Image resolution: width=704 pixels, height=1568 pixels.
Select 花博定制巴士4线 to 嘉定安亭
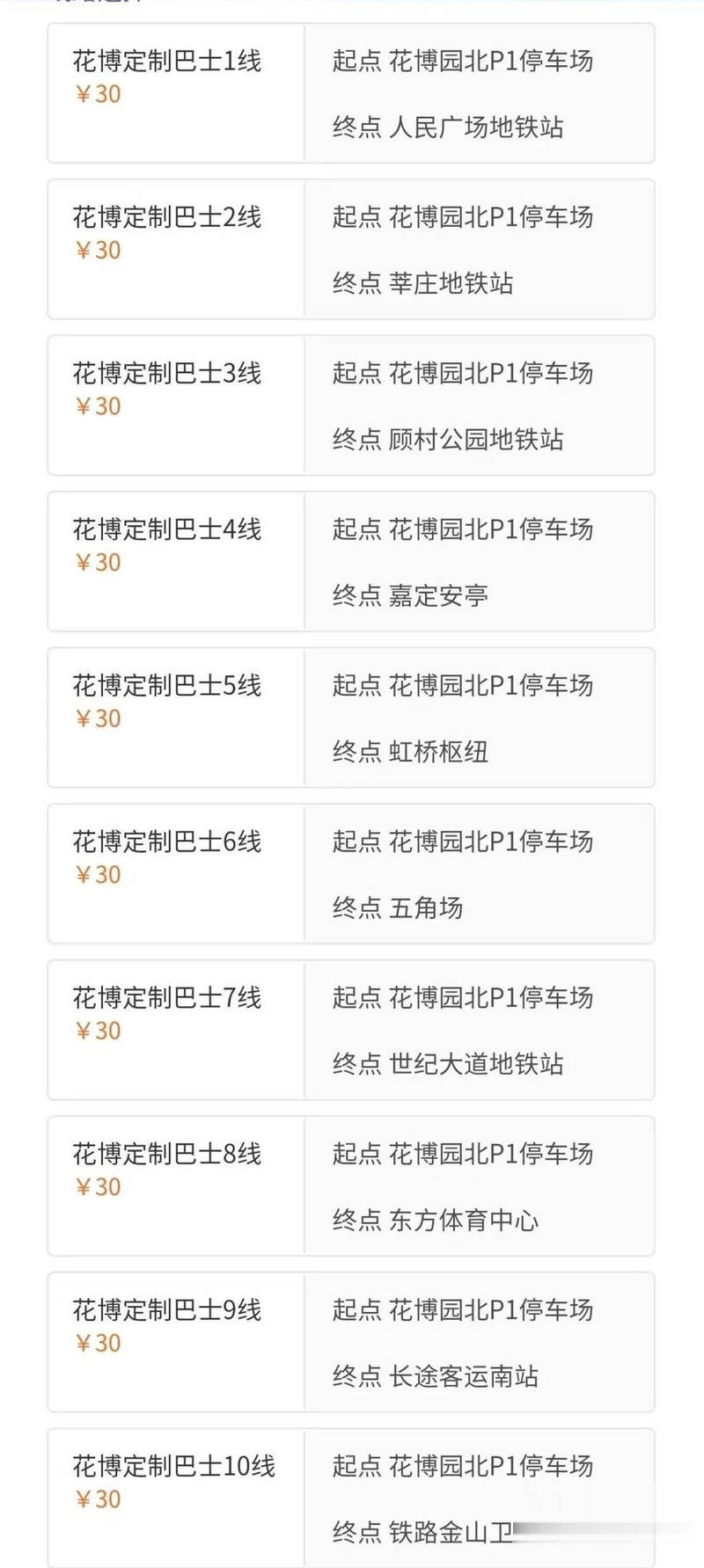tap(351, 561)
